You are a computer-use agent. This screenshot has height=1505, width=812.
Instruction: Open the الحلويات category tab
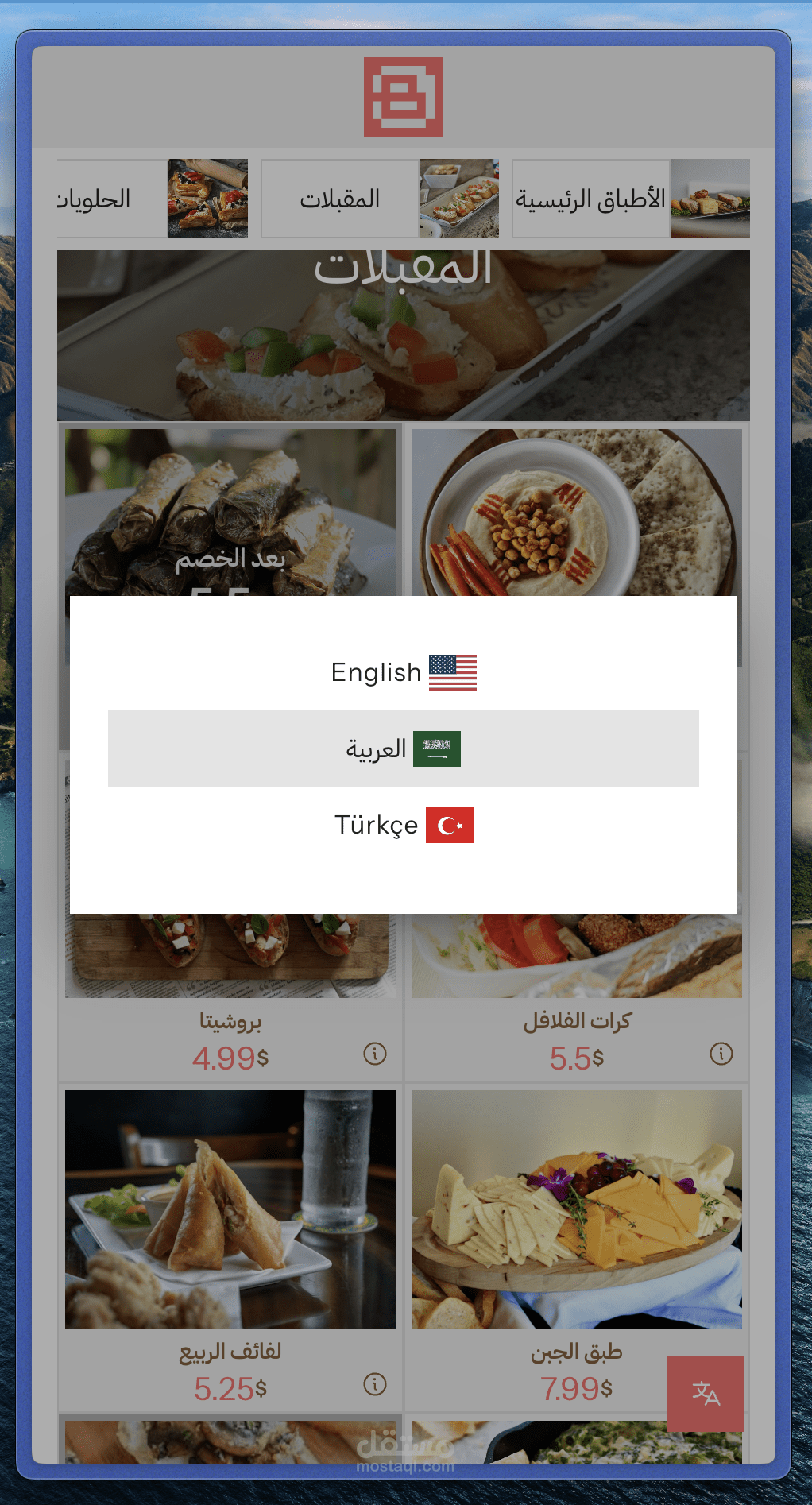point(153,199)
